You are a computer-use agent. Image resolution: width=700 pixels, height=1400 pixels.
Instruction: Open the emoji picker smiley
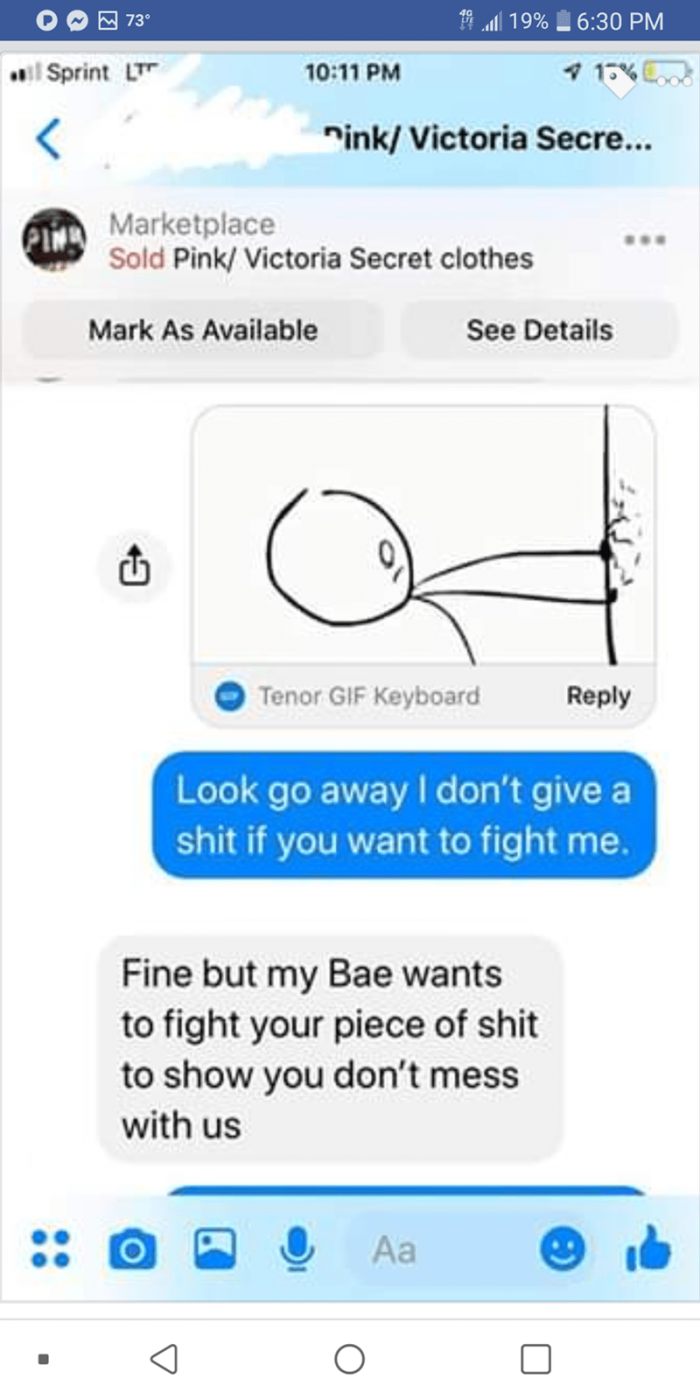[562, 1249]
